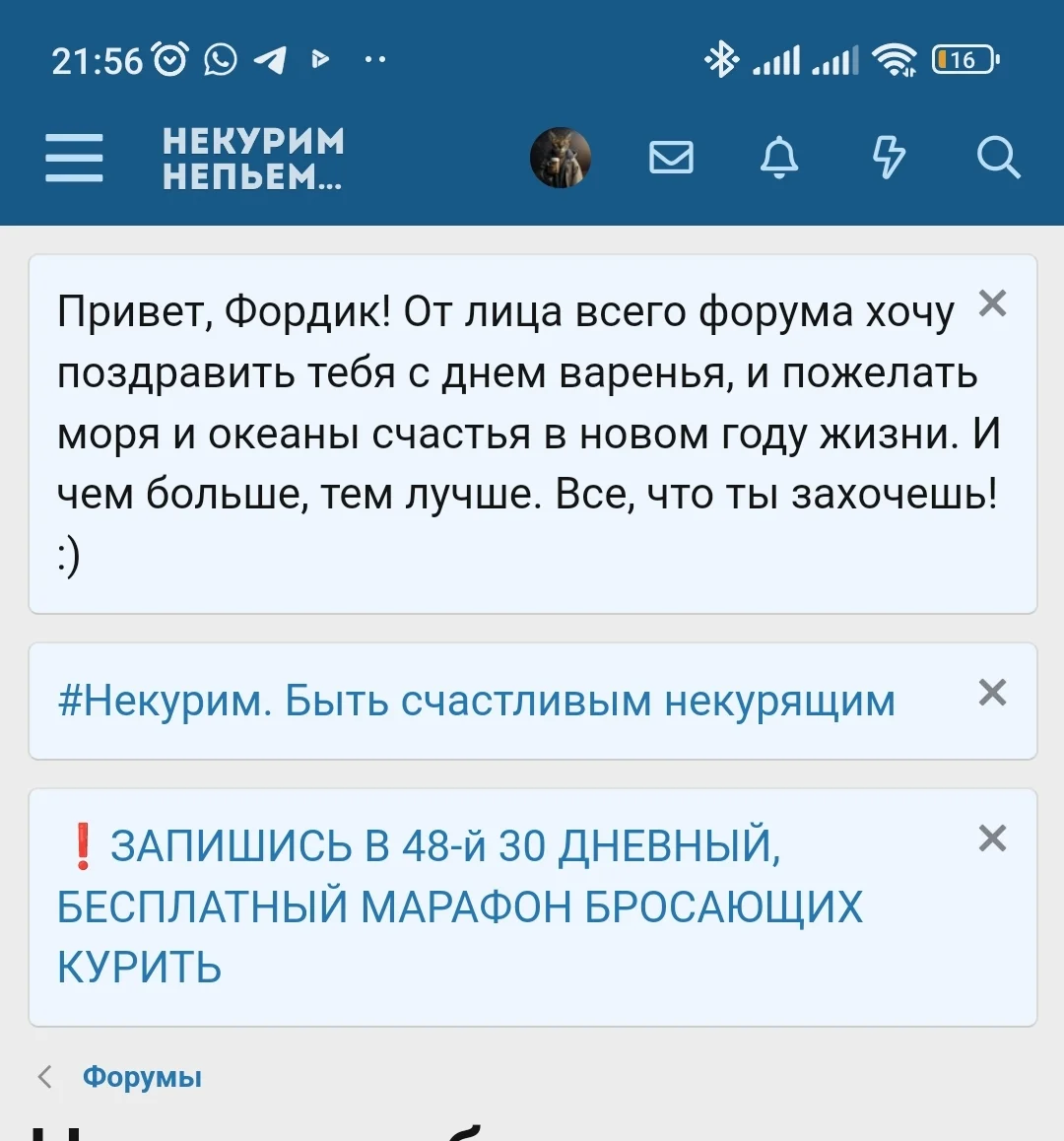Dismiss the marathon signup notice

(x=992, y=839)
